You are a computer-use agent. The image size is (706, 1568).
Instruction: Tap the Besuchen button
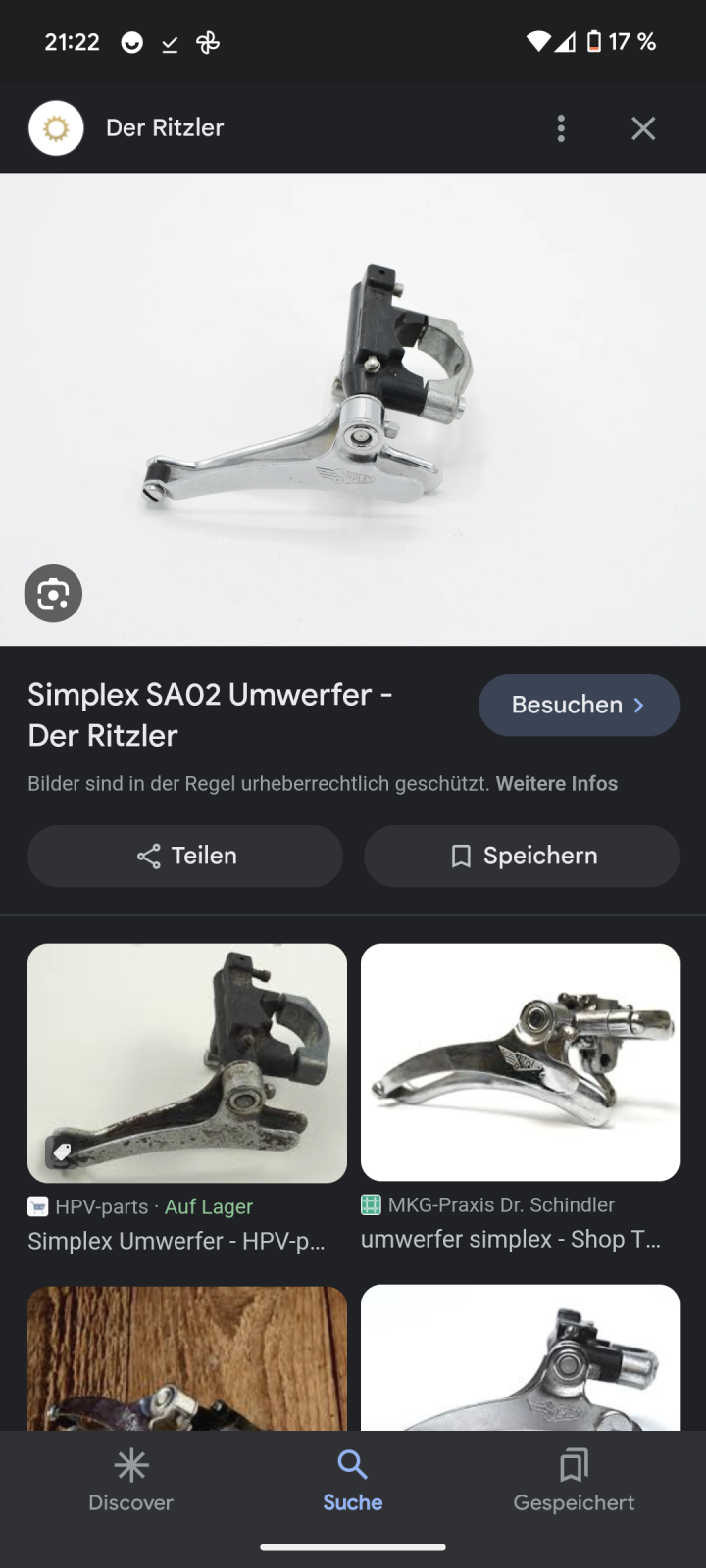pyautogui.click(x=579, y=705)
